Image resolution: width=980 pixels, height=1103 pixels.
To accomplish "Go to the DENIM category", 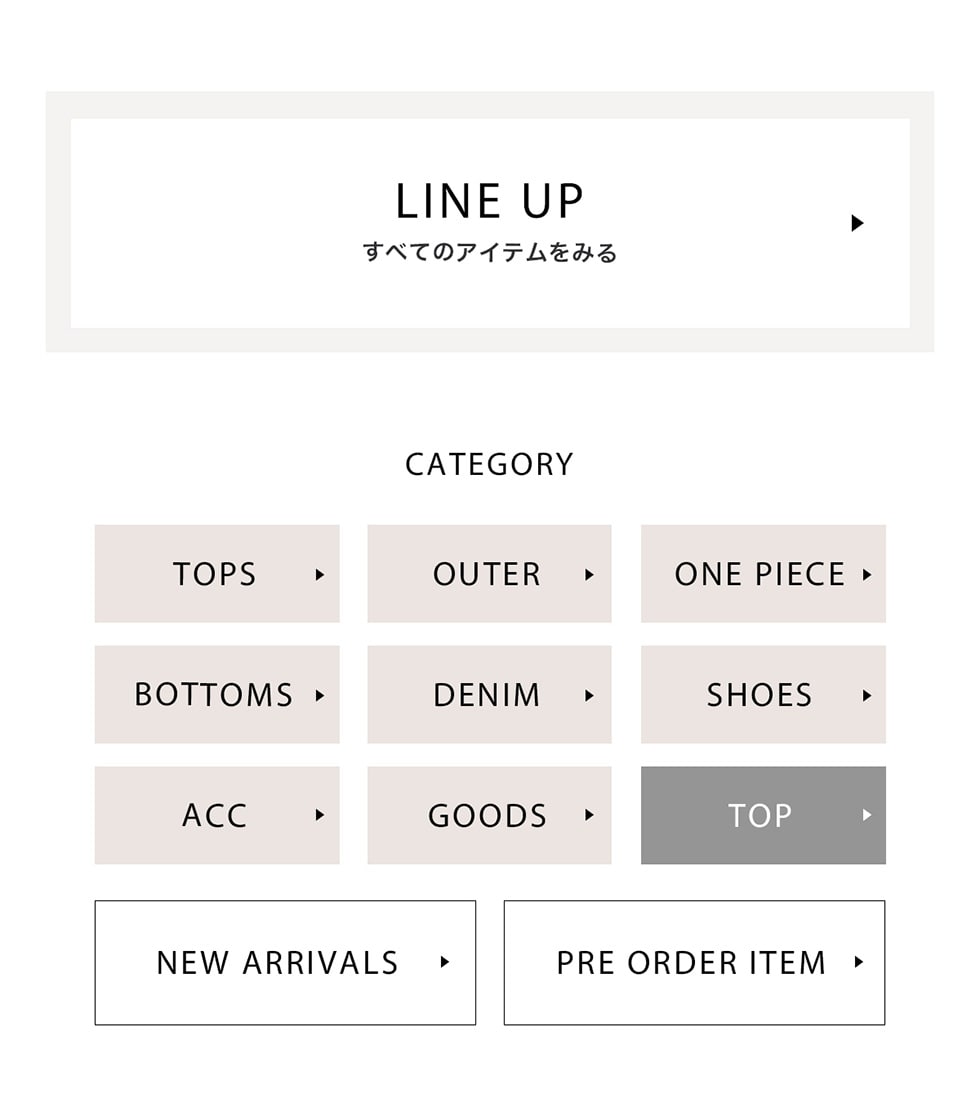I will pyautogui.click(x=489, y=695).
